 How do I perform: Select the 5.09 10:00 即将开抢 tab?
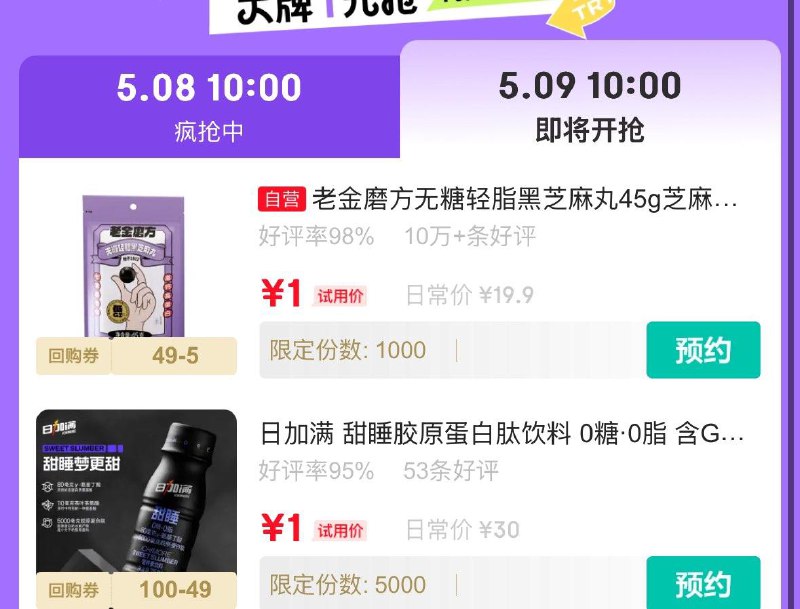[590, 106]
